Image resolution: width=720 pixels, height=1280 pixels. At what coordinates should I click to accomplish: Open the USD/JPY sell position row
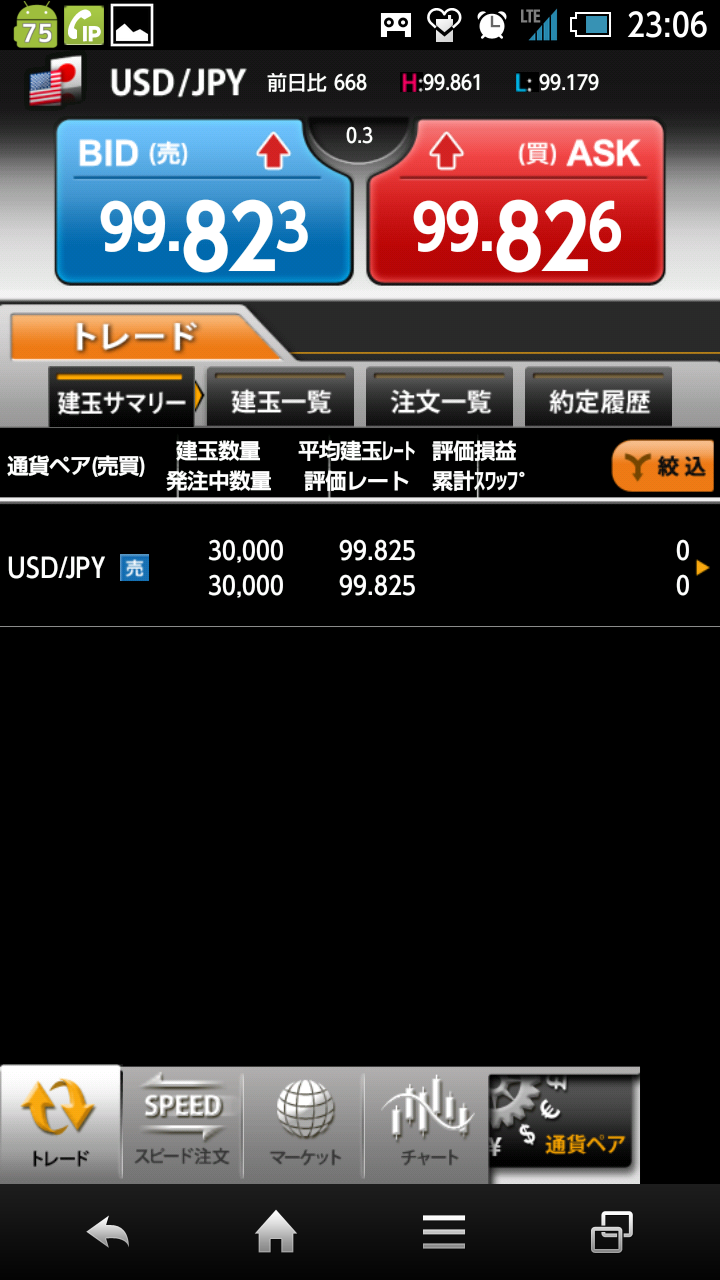(x=360, y=567)
